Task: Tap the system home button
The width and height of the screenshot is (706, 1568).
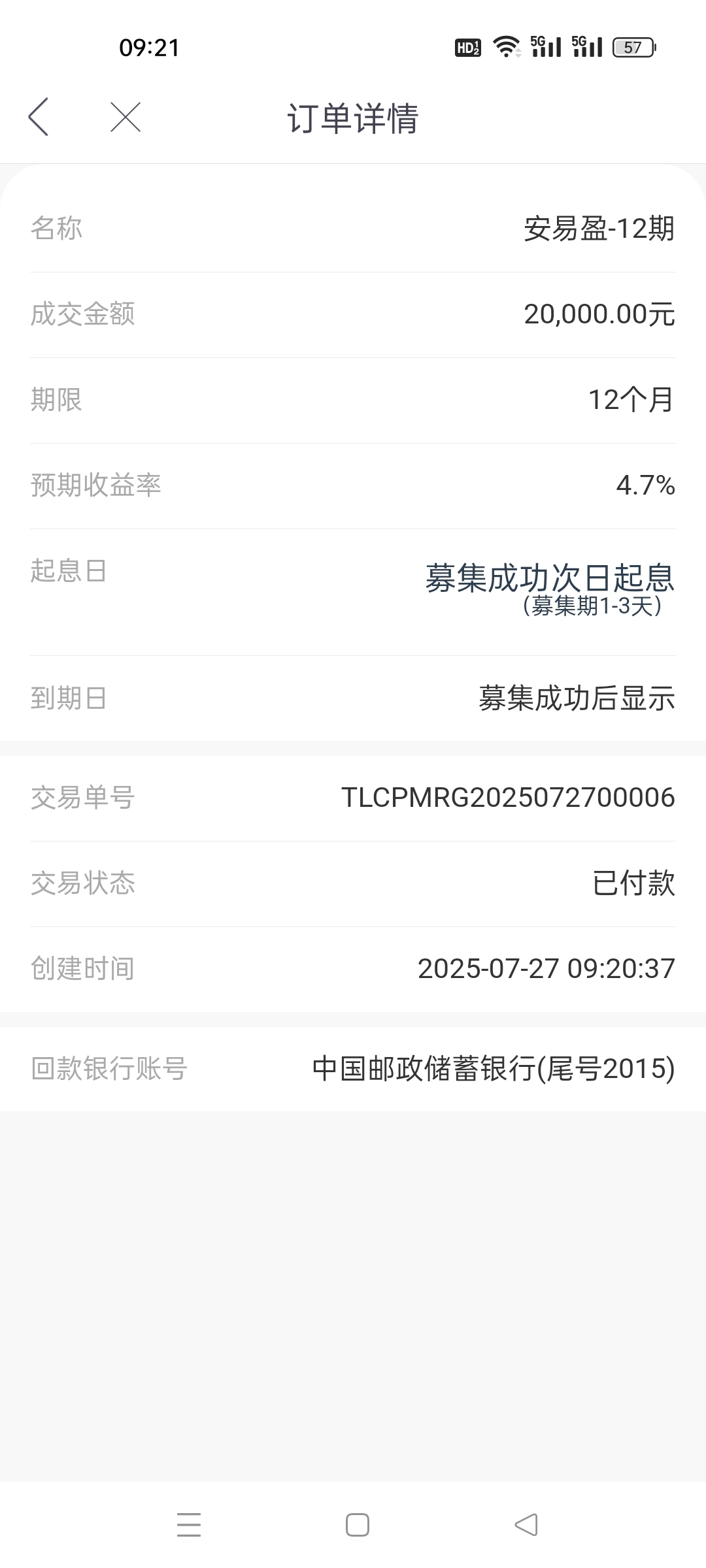Action: [x=358, y=1524]
